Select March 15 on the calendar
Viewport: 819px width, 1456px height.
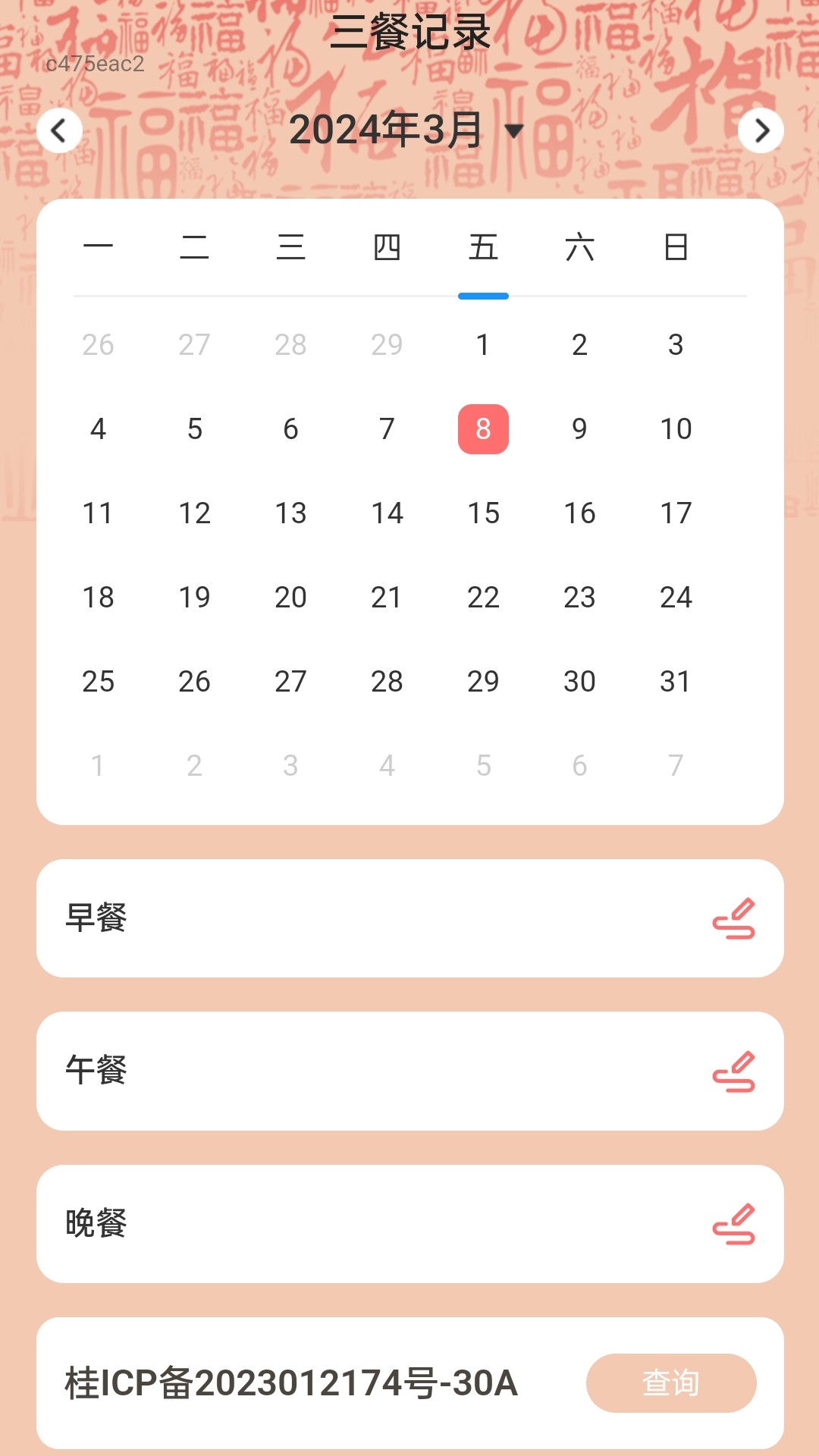[x=483, y=513]
